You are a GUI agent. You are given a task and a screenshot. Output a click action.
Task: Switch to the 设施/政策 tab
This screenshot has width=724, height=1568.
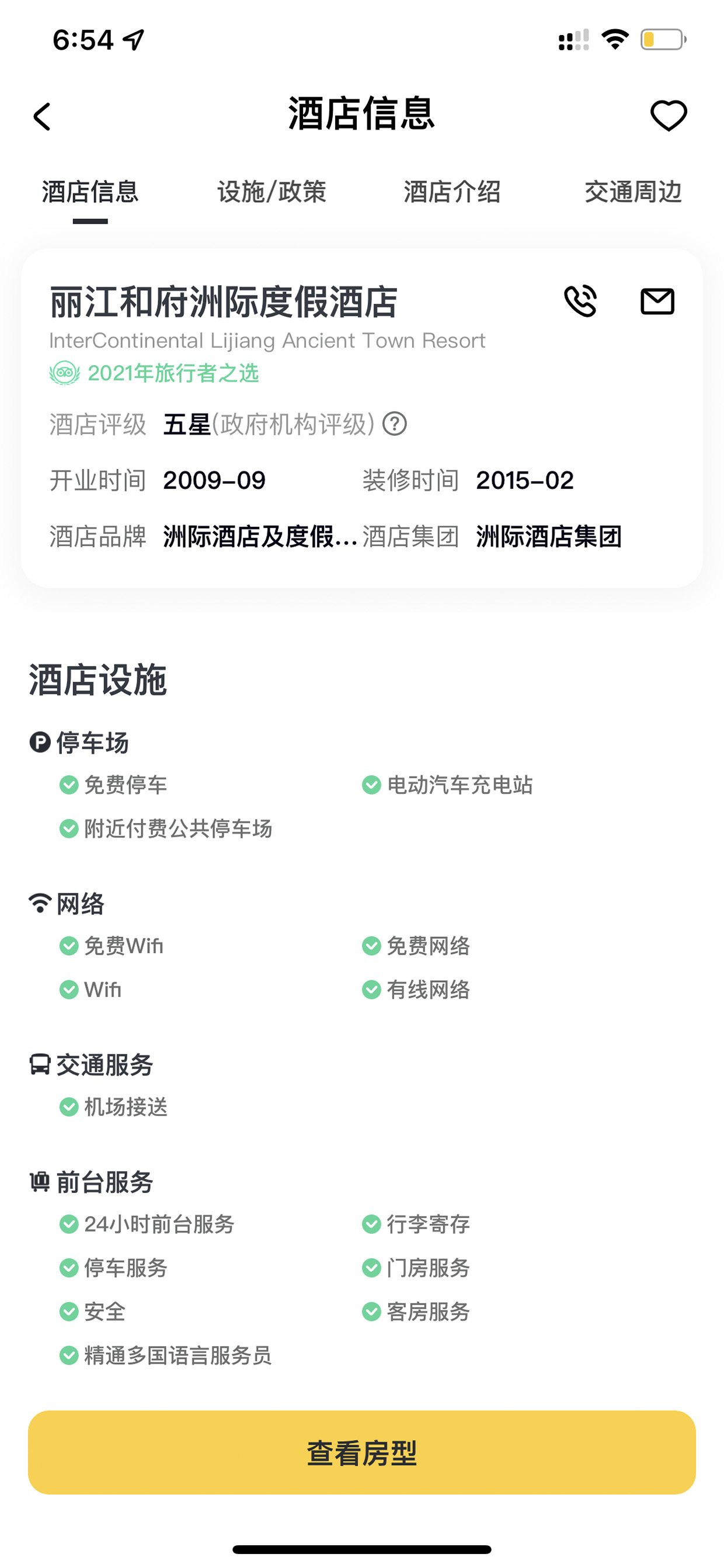coord(271,192)
